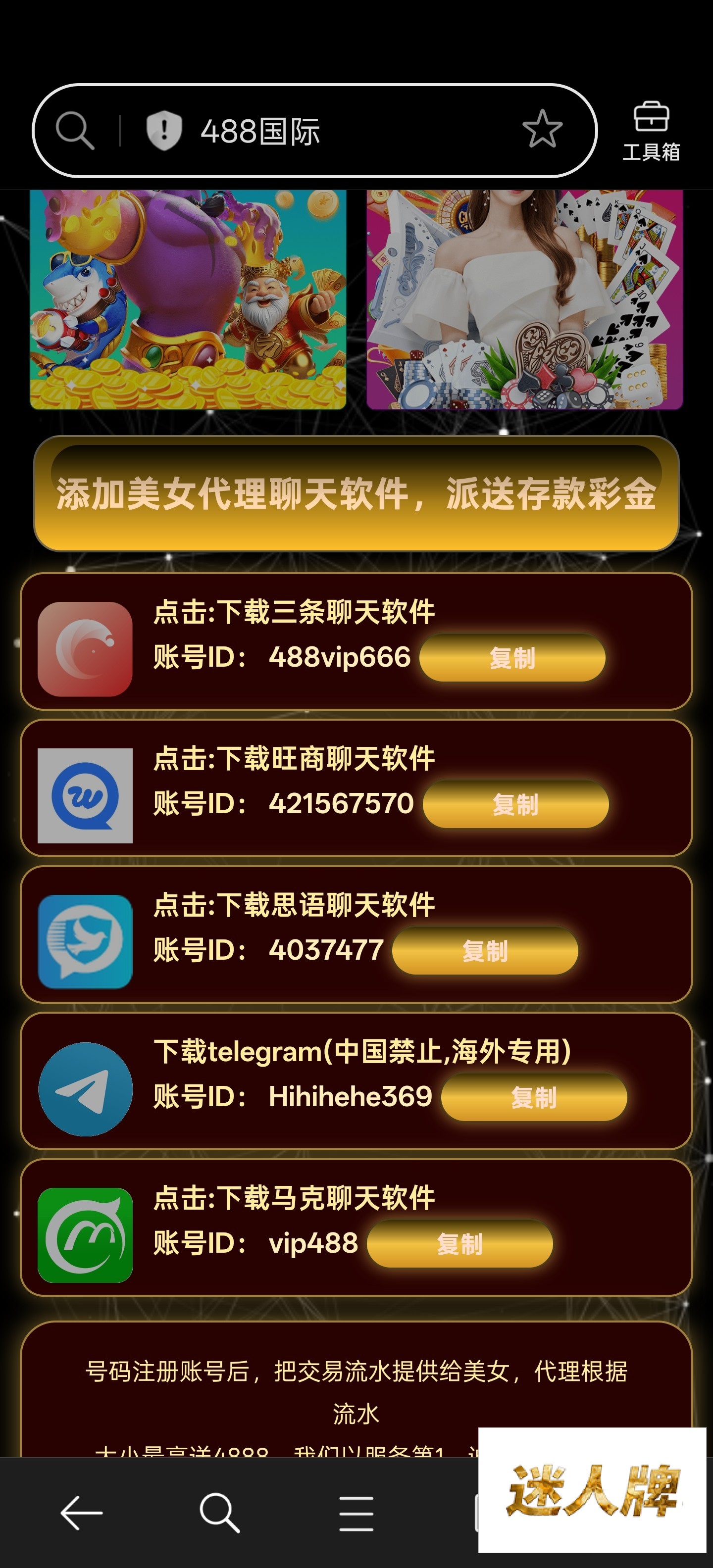Open the security shield warning icon
The image size is (713, 1568).
[164, 130]
